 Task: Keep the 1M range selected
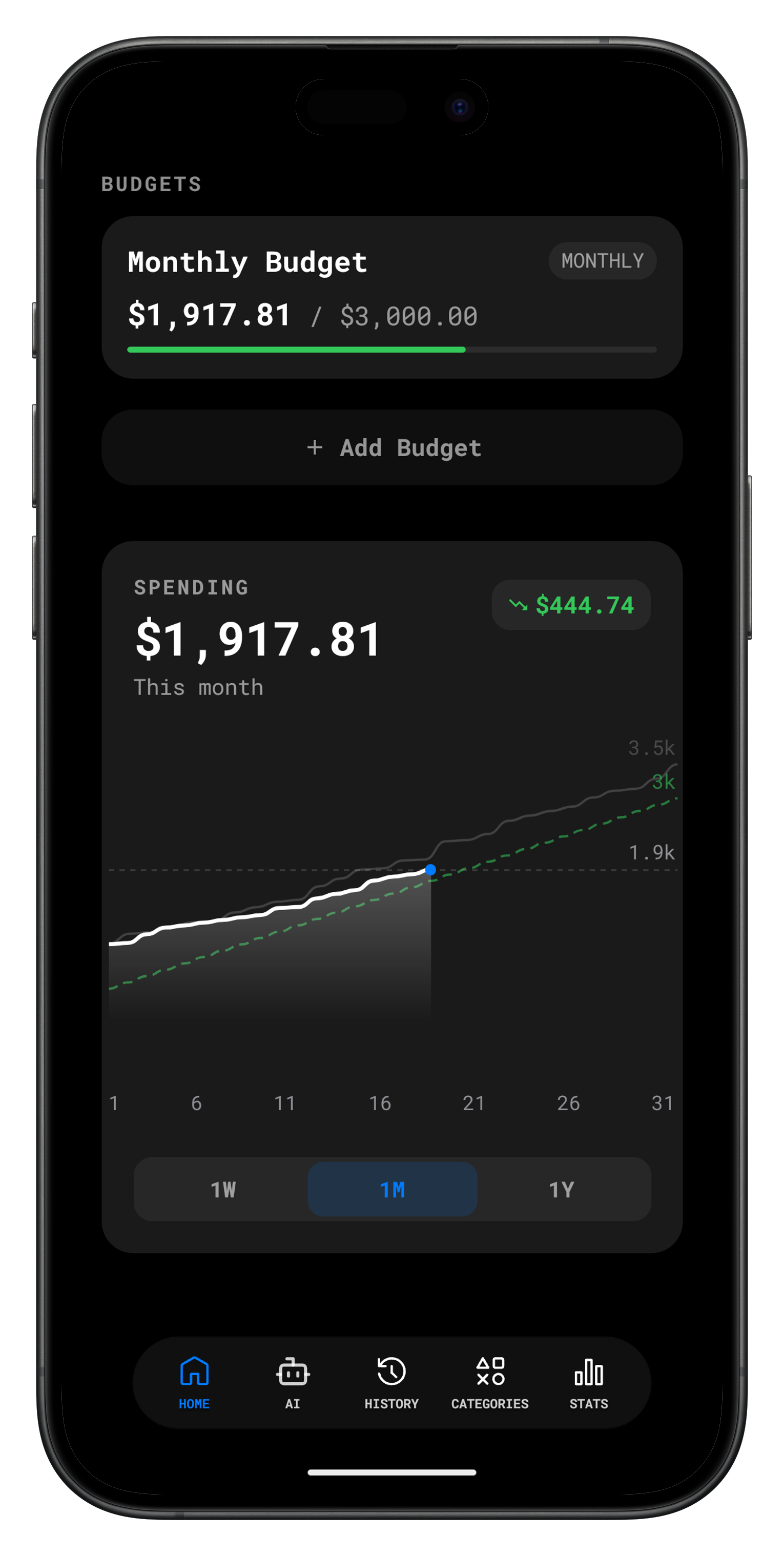pyautogui.click(x=392, y=1189)
